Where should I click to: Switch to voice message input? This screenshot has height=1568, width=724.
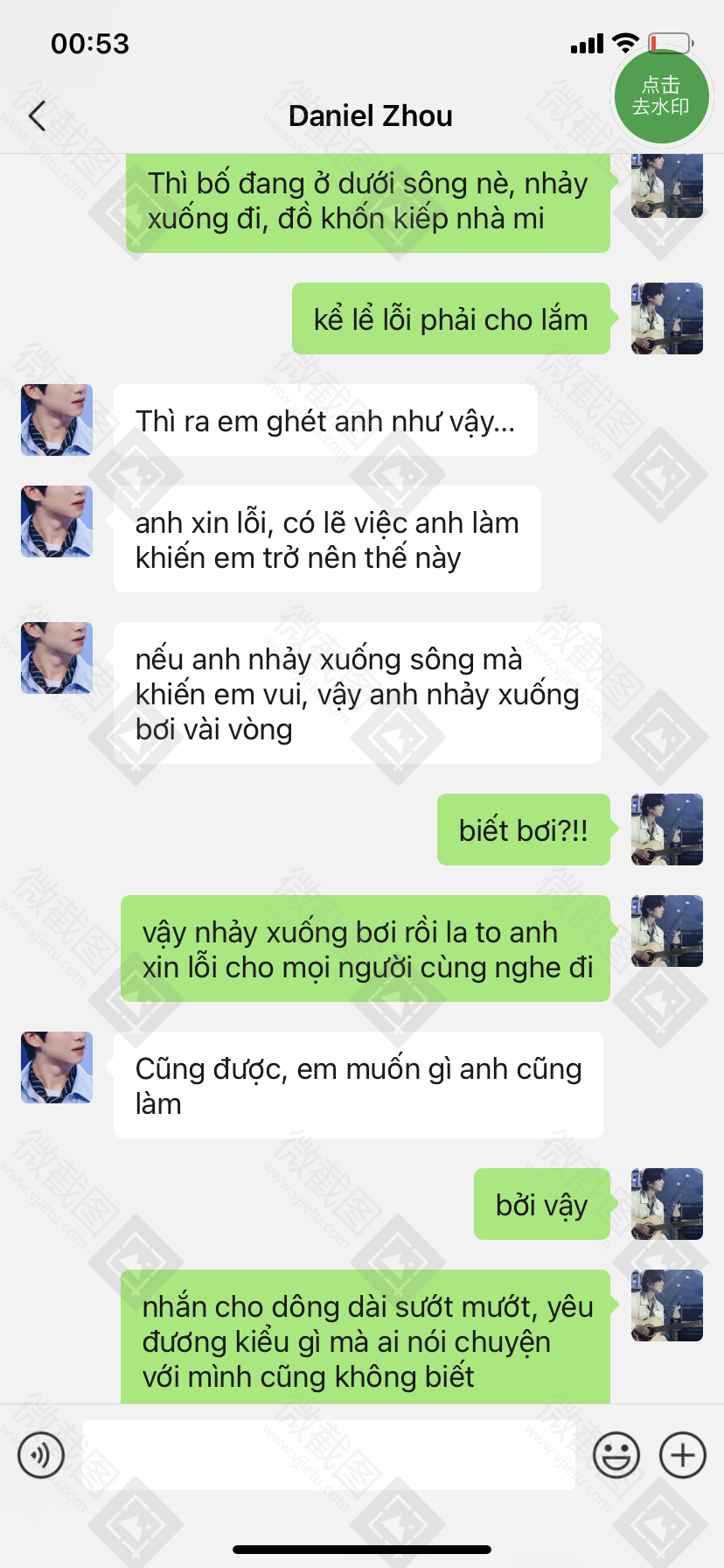pos(41,1455)
